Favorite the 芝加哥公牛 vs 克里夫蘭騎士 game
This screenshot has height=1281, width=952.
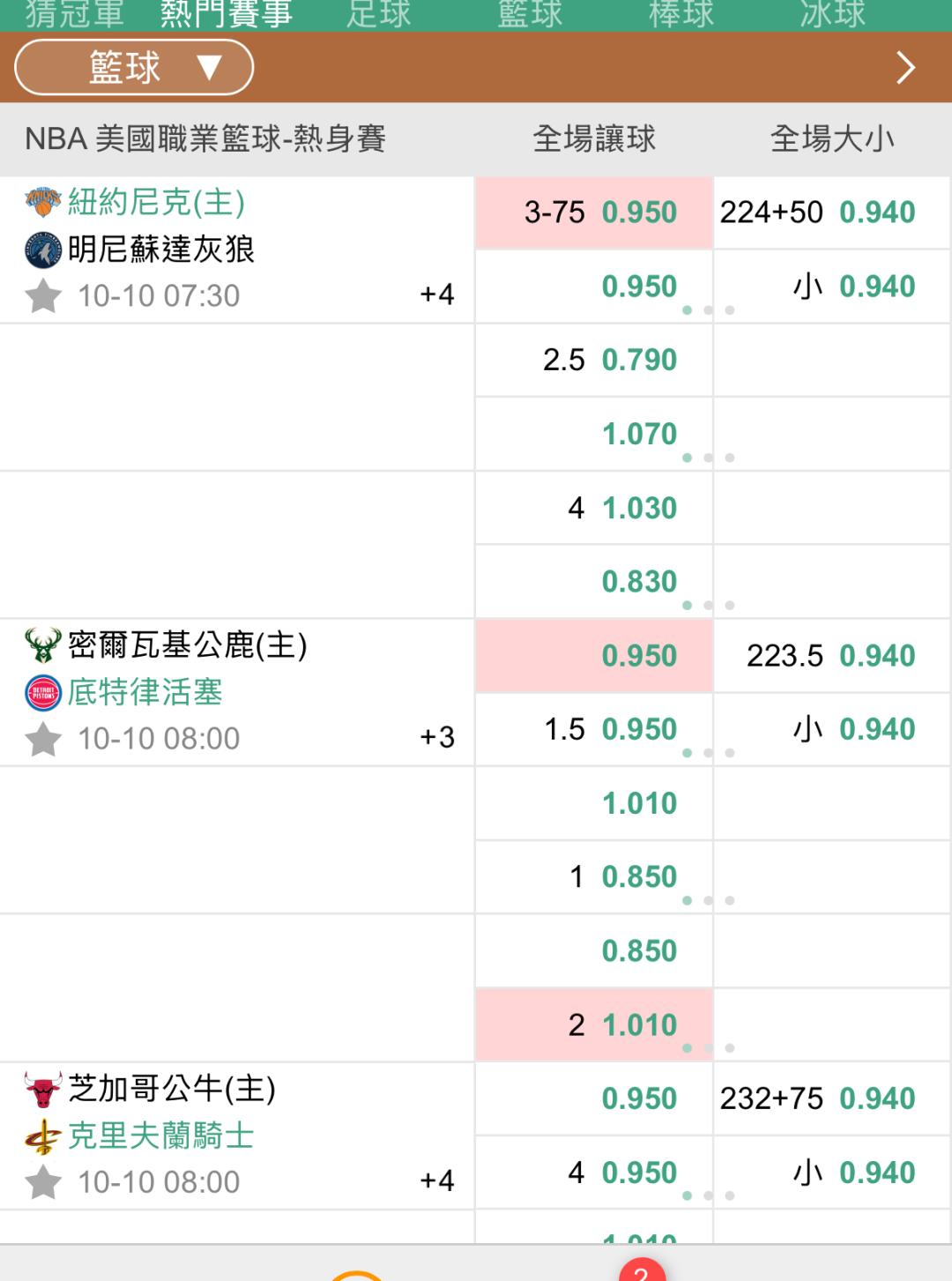(43, 1182)
